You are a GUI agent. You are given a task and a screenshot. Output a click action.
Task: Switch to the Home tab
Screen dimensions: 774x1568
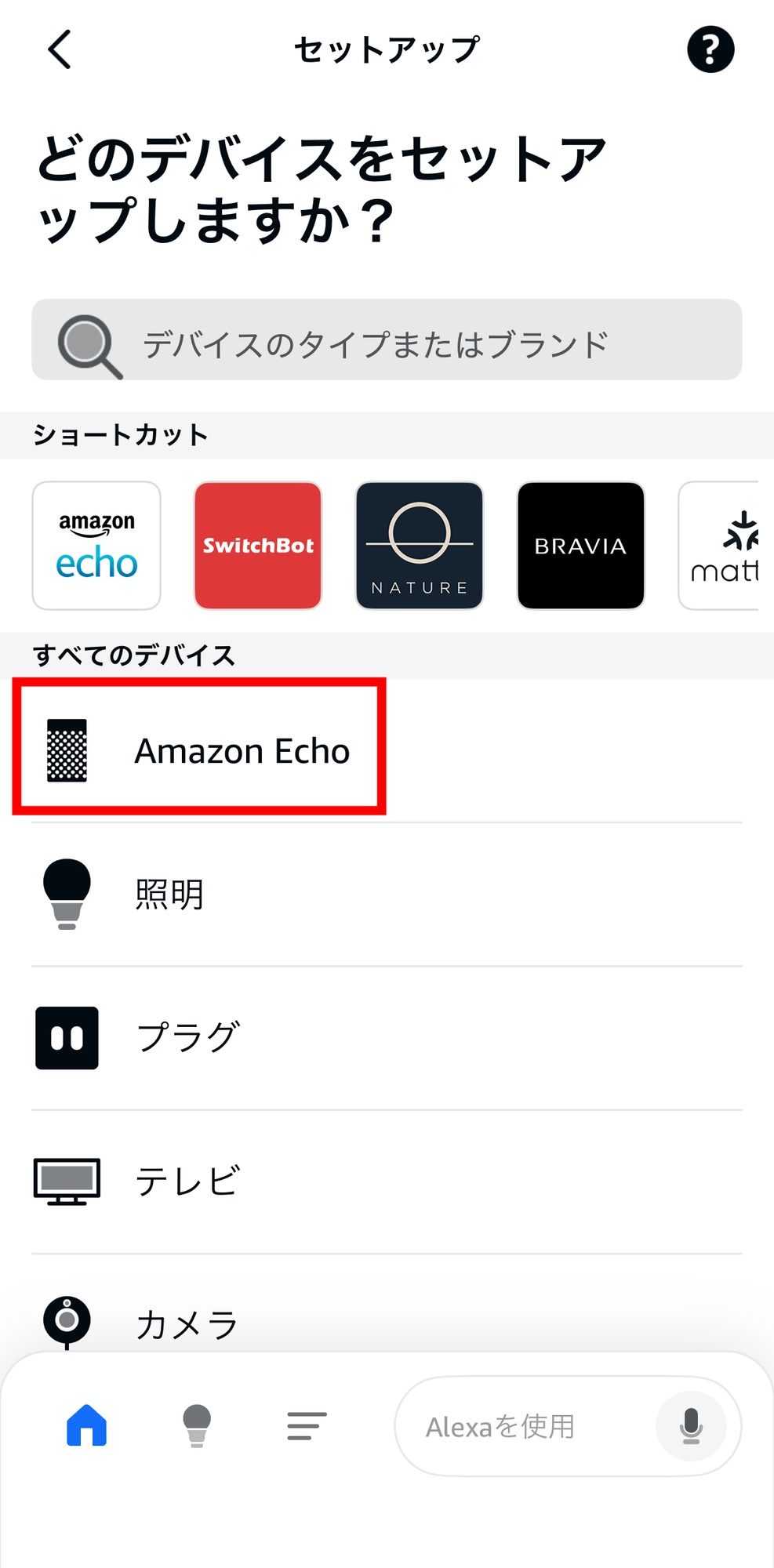click(87, 1425)
